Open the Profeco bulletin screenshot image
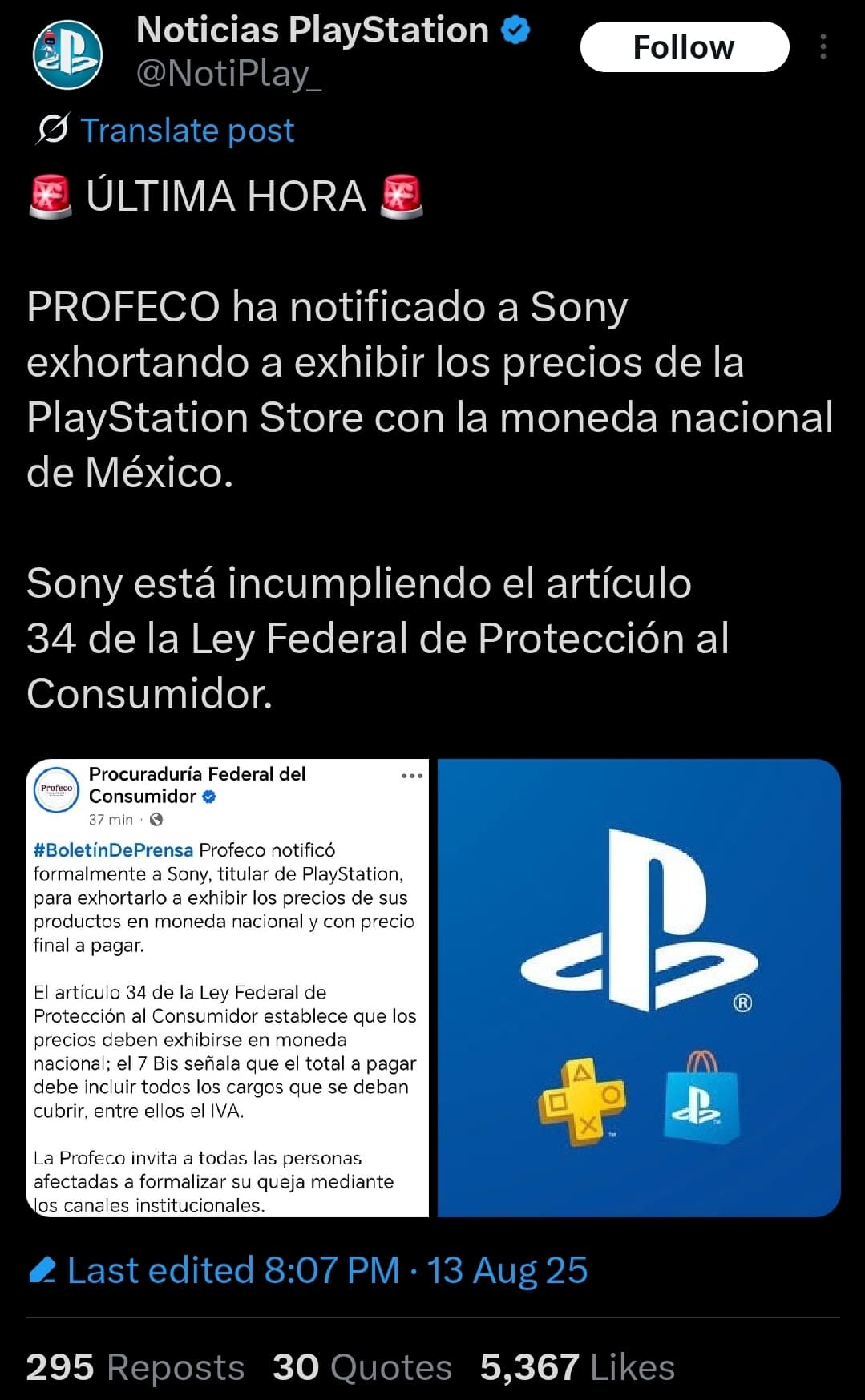The image size is (865, 1400). click(x=228, y=987)
